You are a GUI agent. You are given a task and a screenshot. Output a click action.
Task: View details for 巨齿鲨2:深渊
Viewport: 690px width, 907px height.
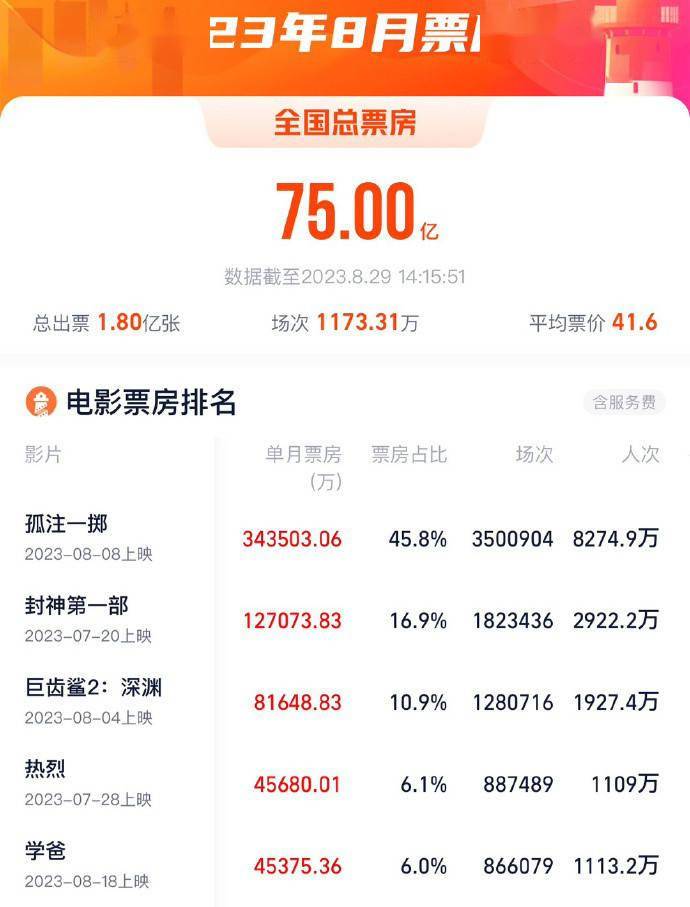click(x=93, y=688)
